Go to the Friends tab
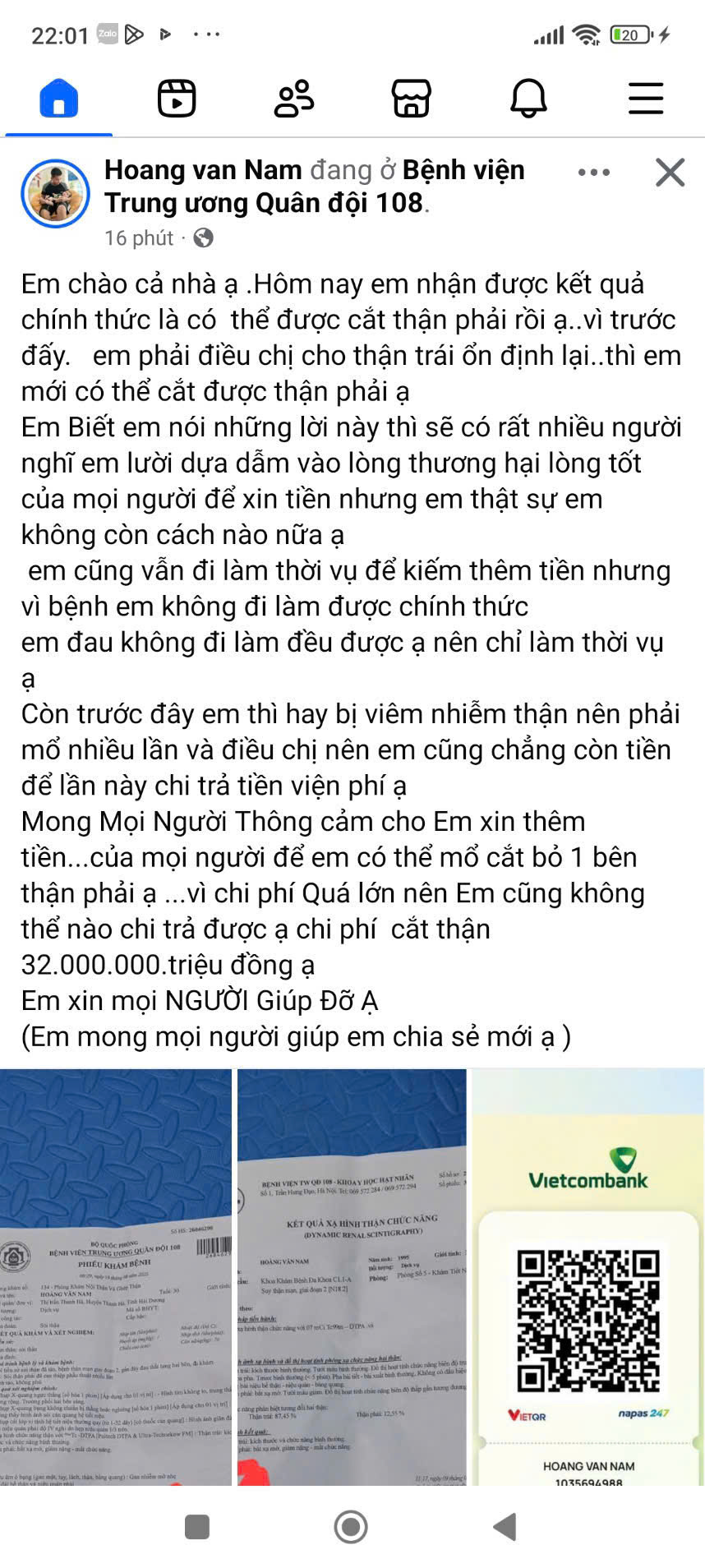The image size is (705, 1568). pyautogui.click(x=294, y=99)
